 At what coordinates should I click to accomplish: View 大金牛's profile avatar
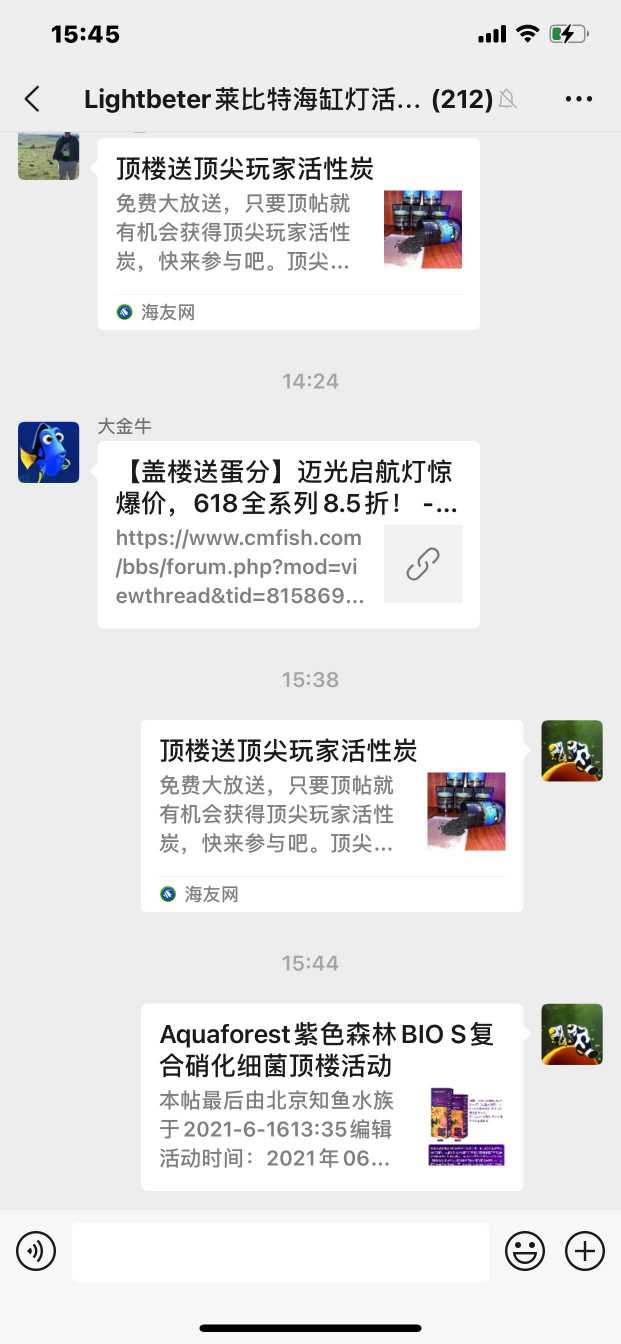pyautogui.click(x=48, y=452)
